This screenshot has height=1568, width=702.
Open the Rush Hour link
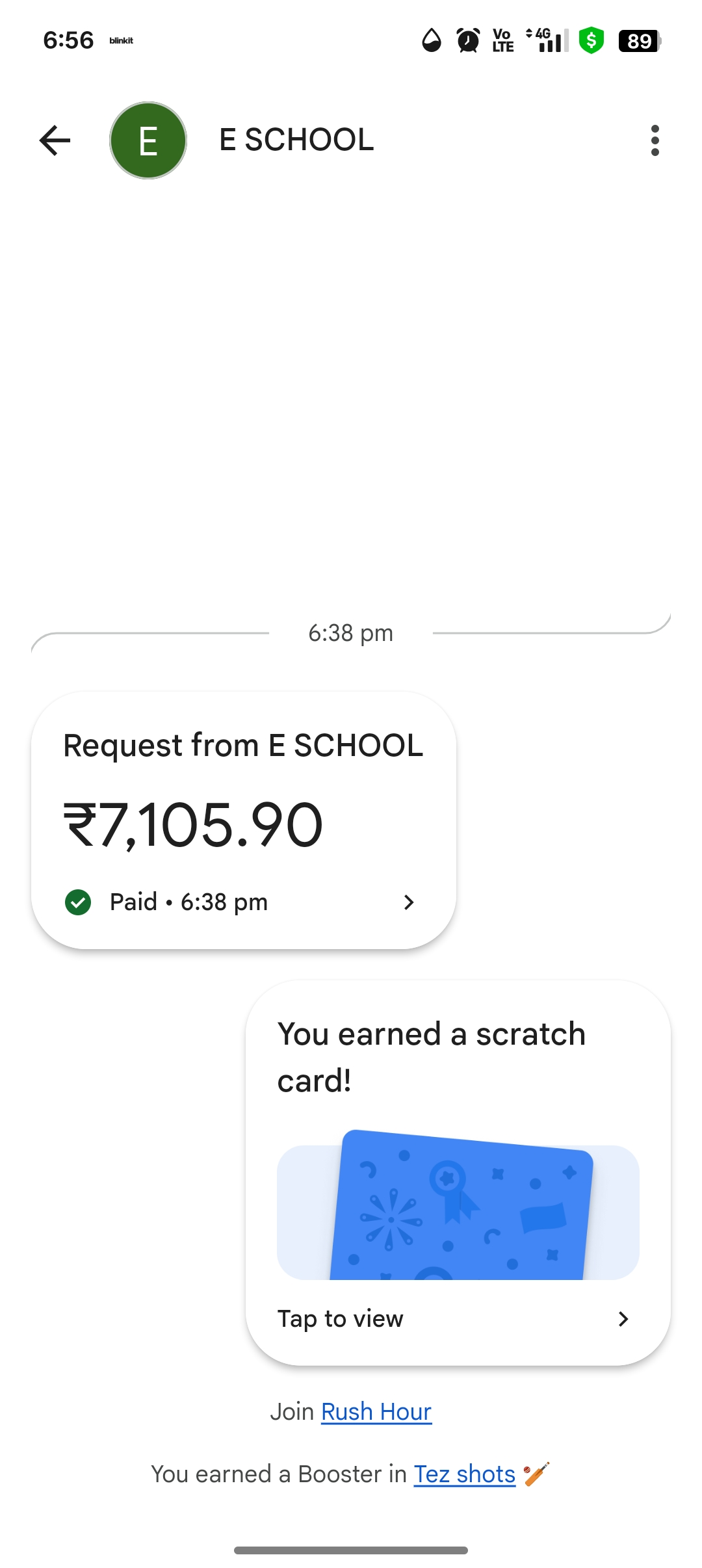point(376,1412)
